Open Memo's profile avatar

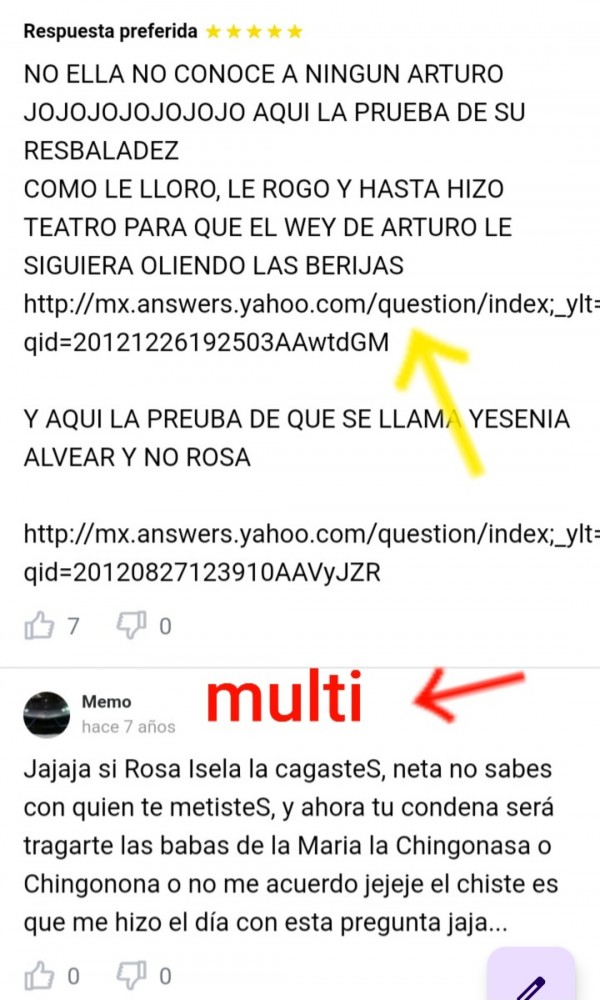click(46, 713)
